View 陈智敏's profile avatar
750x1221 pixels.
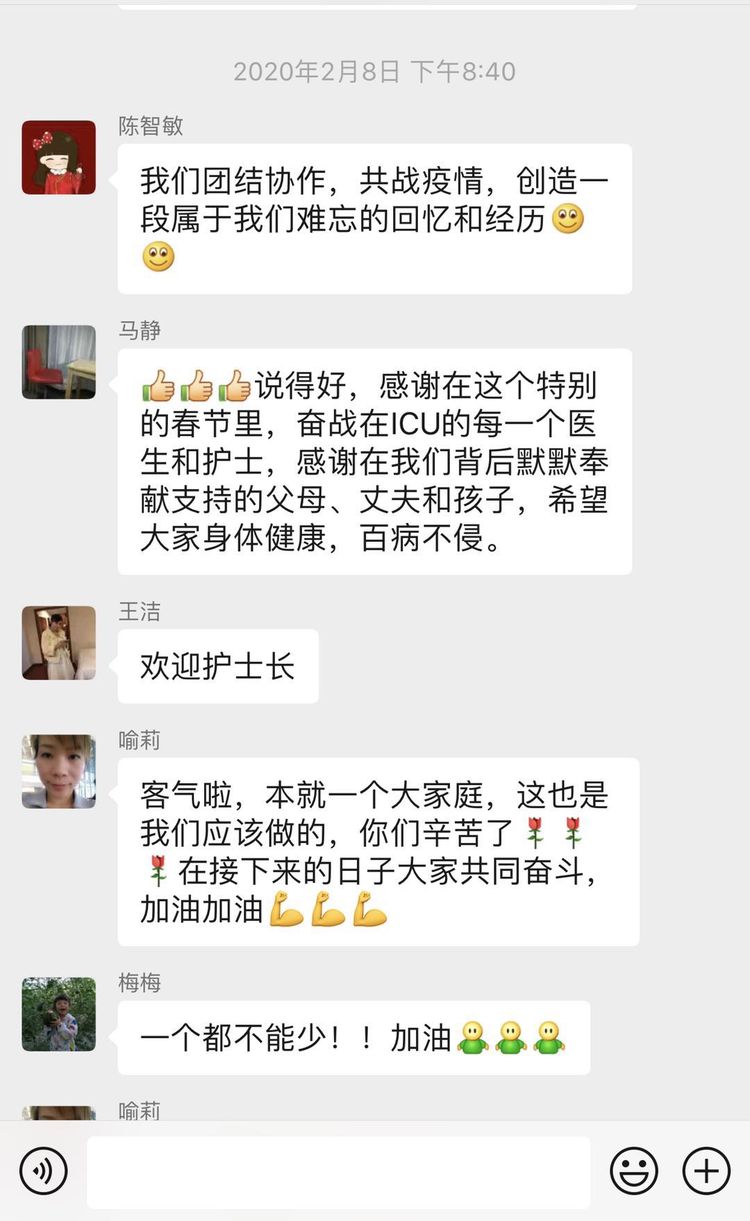(x=59, y=158)
